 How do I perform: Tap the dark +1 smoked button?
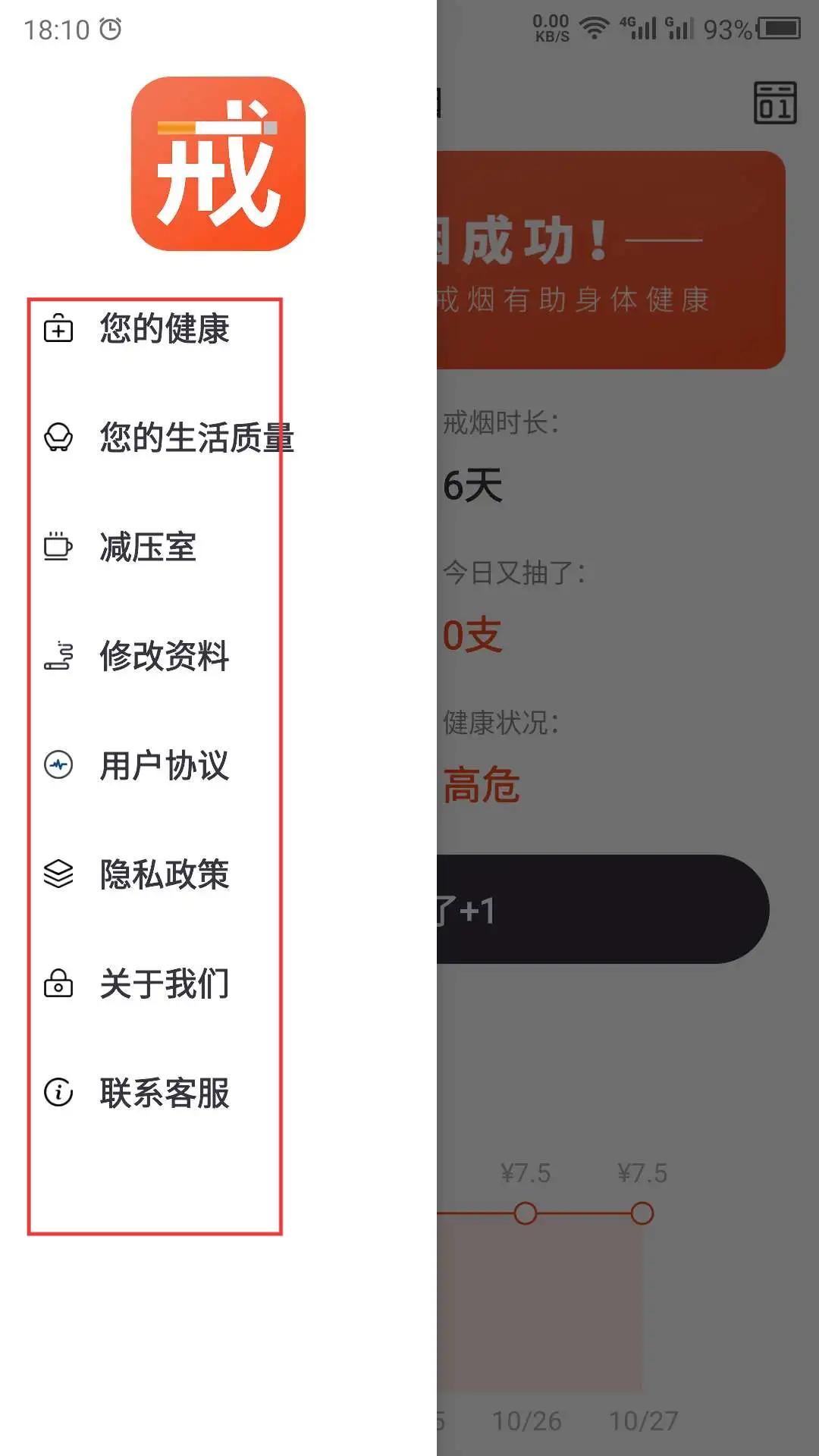click(603, 909)
